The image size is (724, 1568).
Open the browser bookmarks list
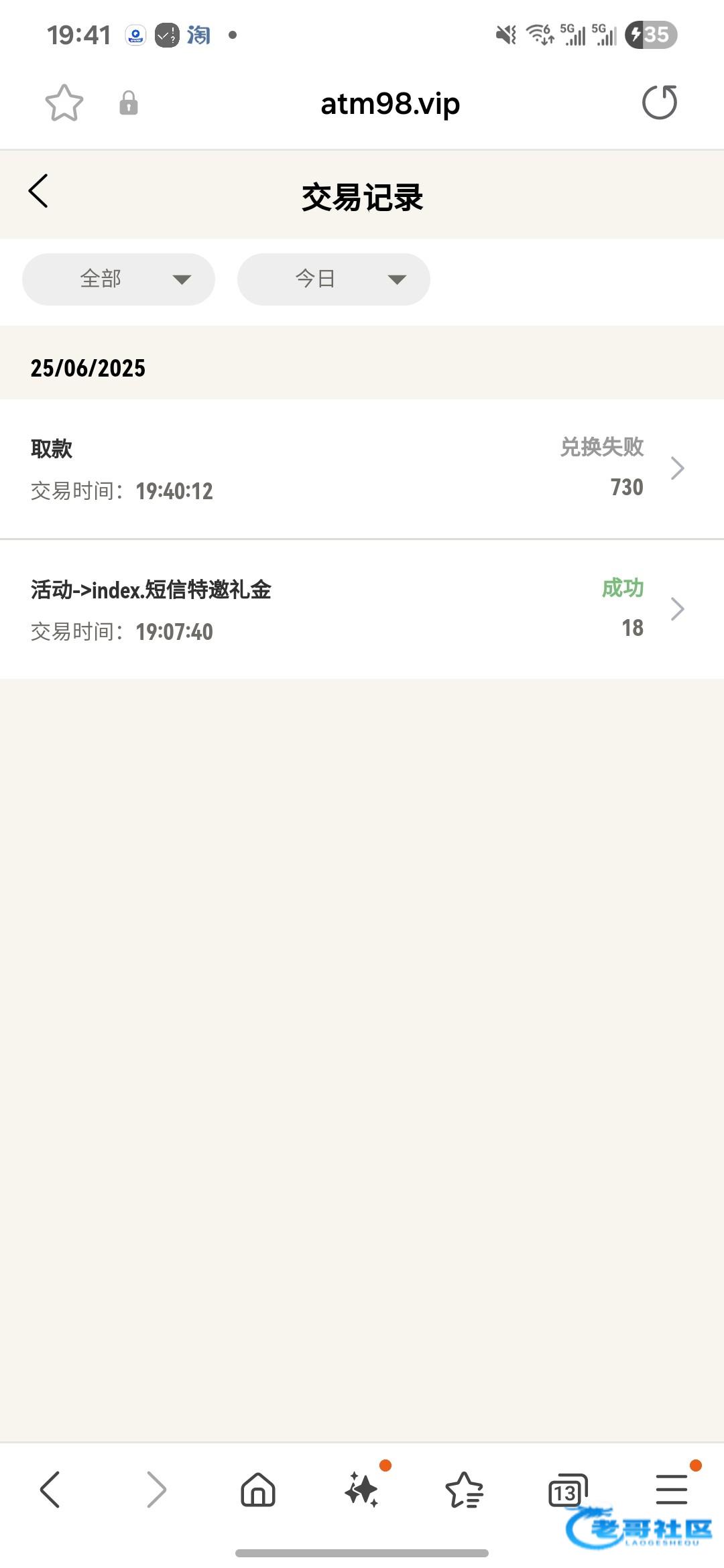tap(464, 1490)
